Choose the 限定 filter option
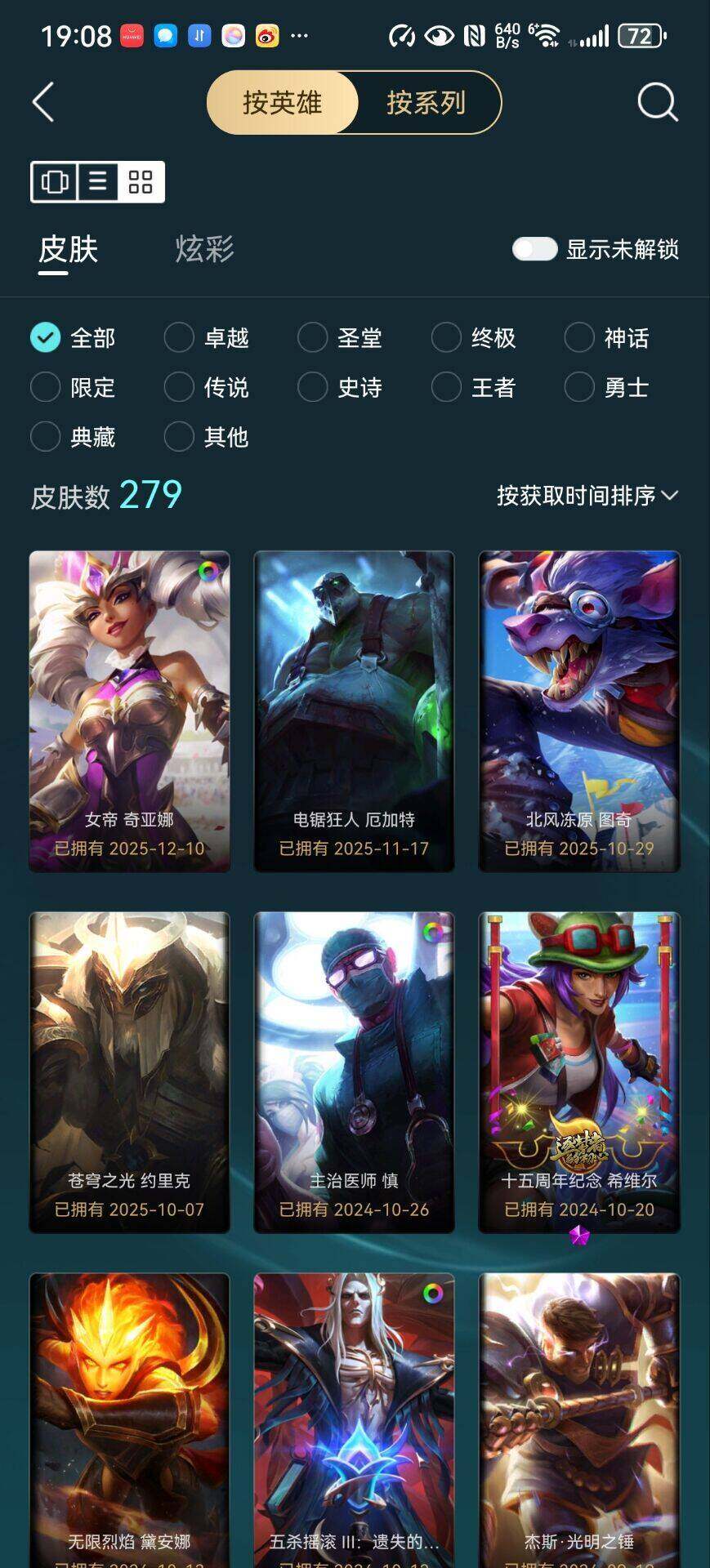The width and height of the screenshot is (710, 1568). [46, 387]
